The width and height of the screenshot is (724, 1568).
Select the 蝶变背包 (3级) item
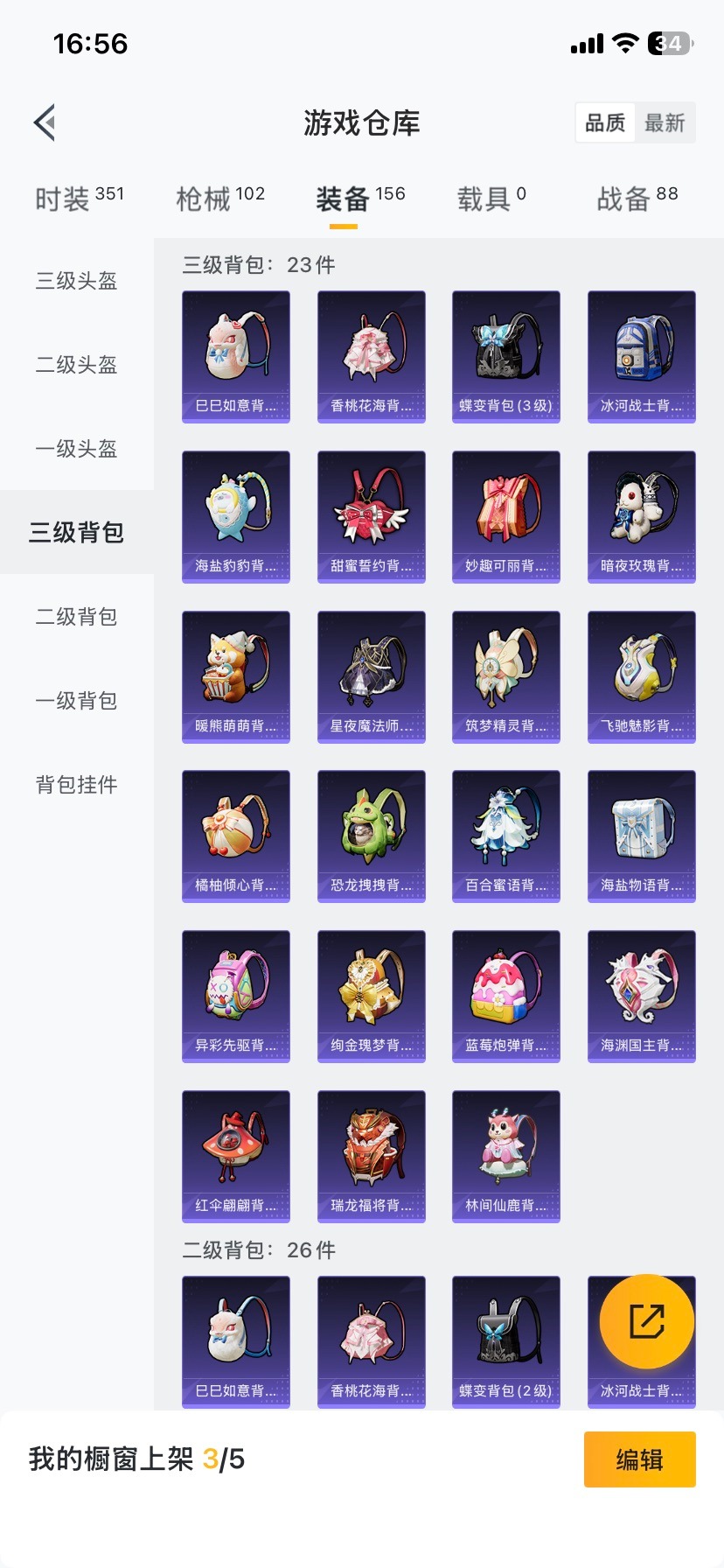[x=505, y=356]
